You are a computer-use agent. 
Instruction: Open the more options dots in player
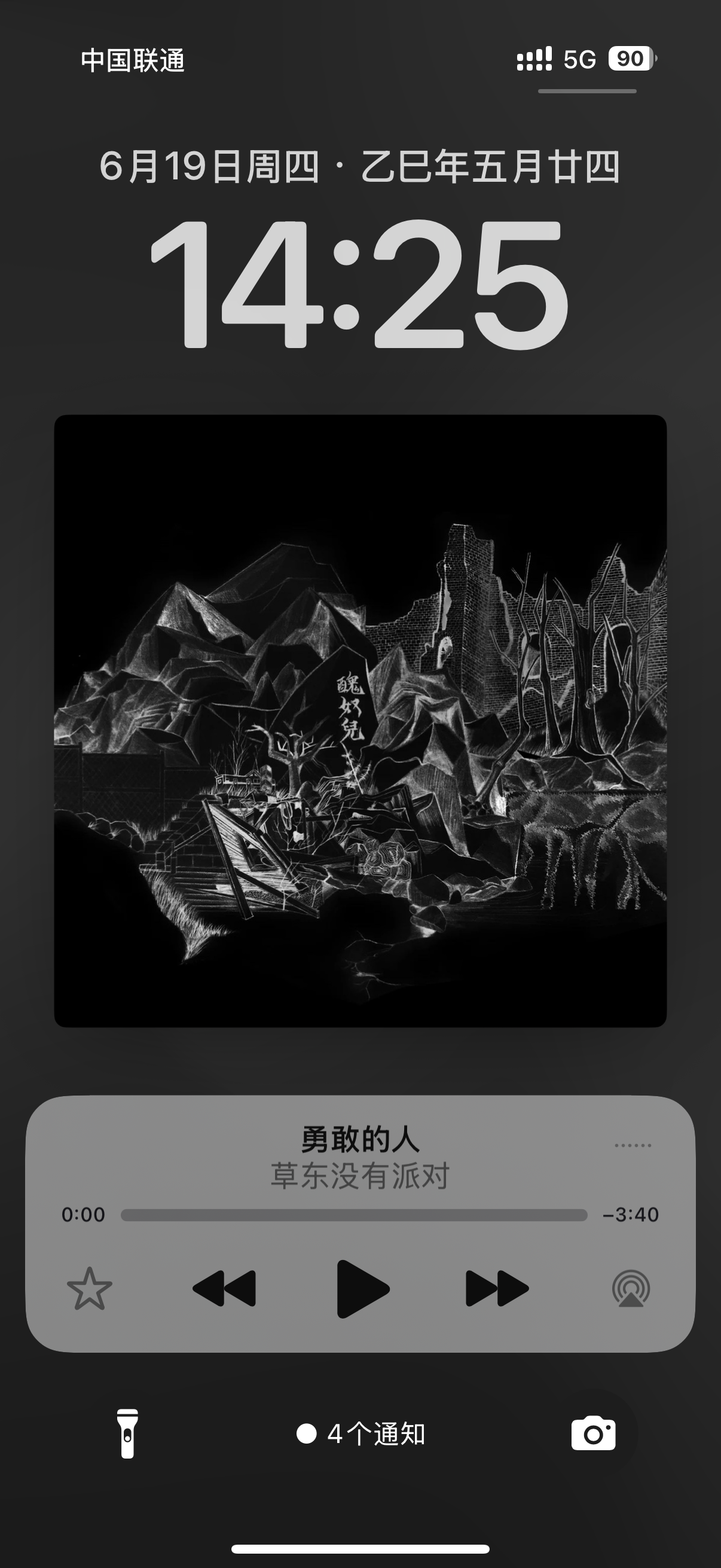(x=633, y=1146)
